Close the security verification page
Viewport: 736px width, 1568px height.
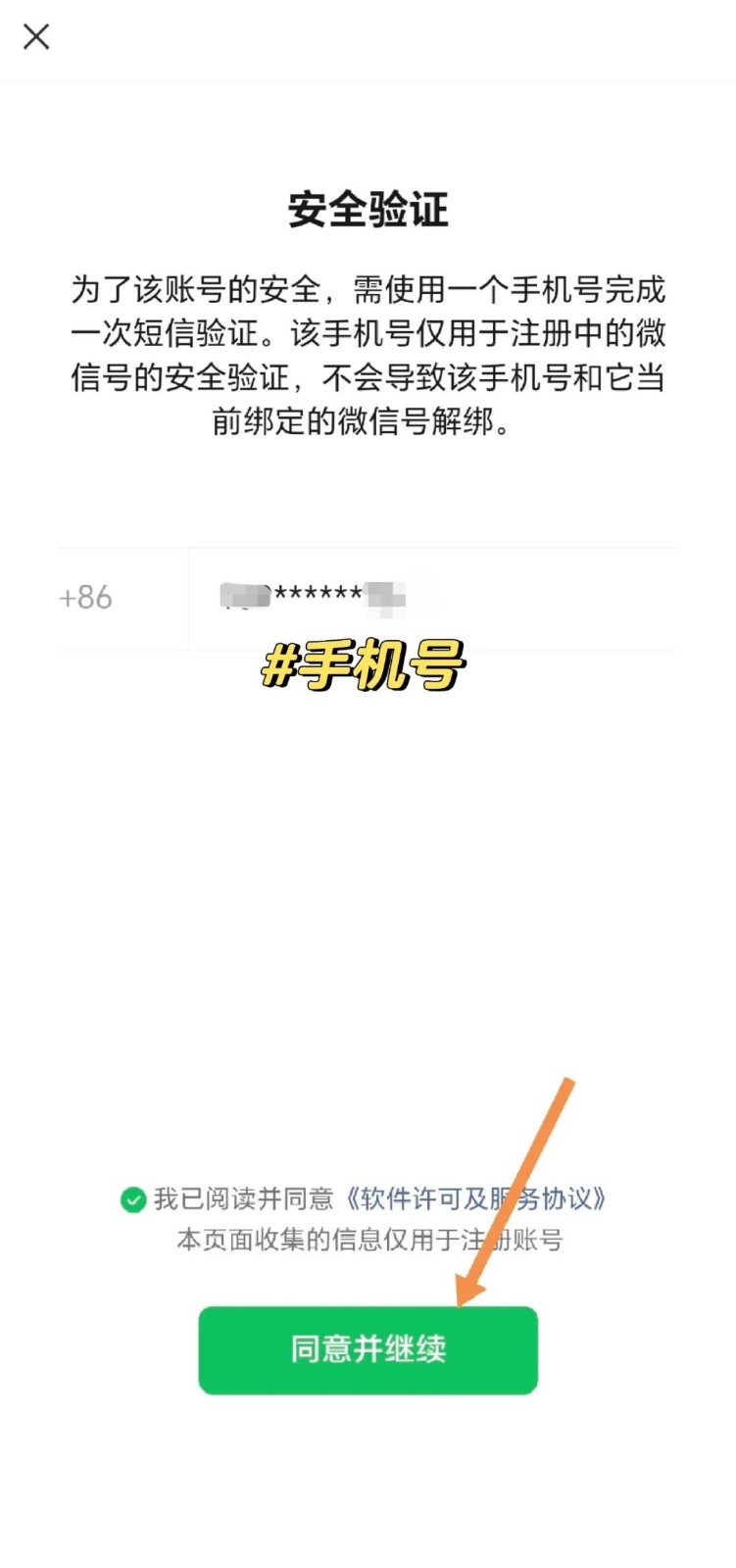pos(36,37)
